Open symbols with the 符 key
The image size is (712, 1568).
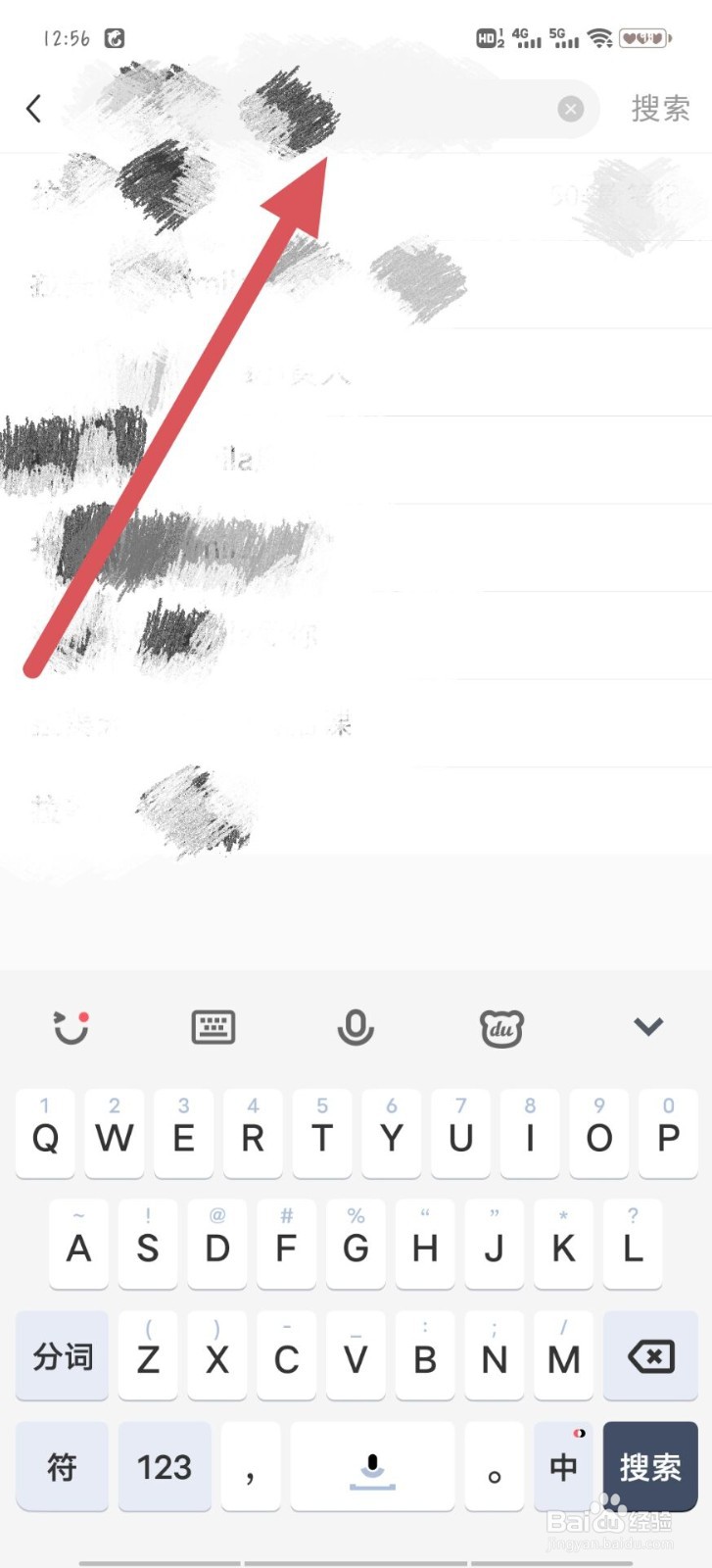coord(62,1466)
